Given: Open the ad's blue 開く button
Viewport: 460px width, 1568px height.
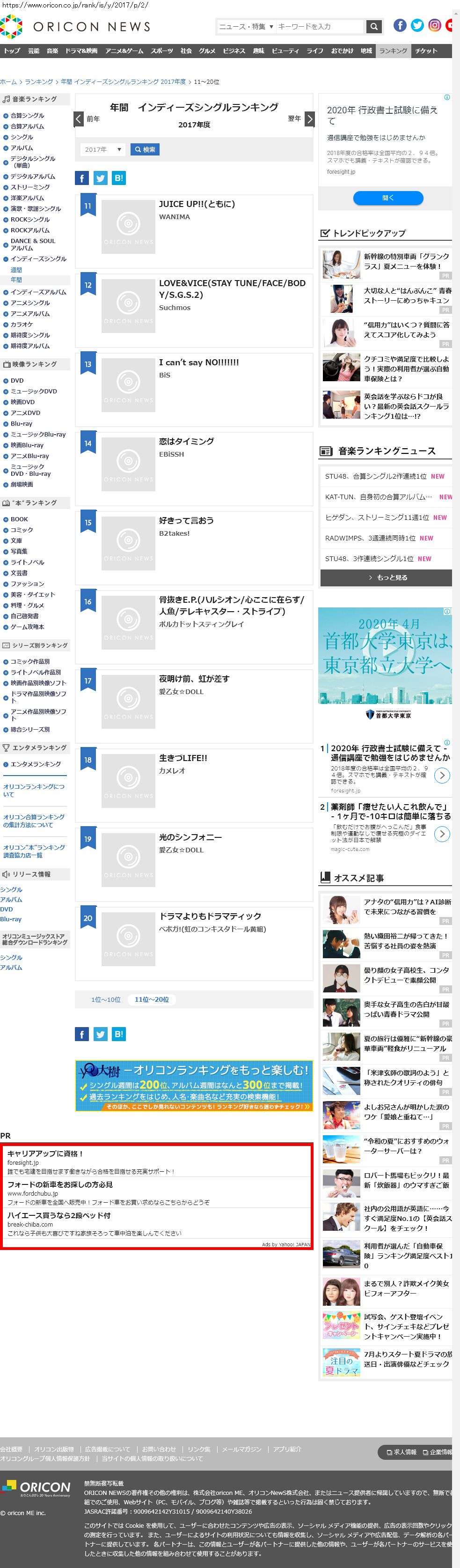Looking at the screenshot, I should coord(388,198).
